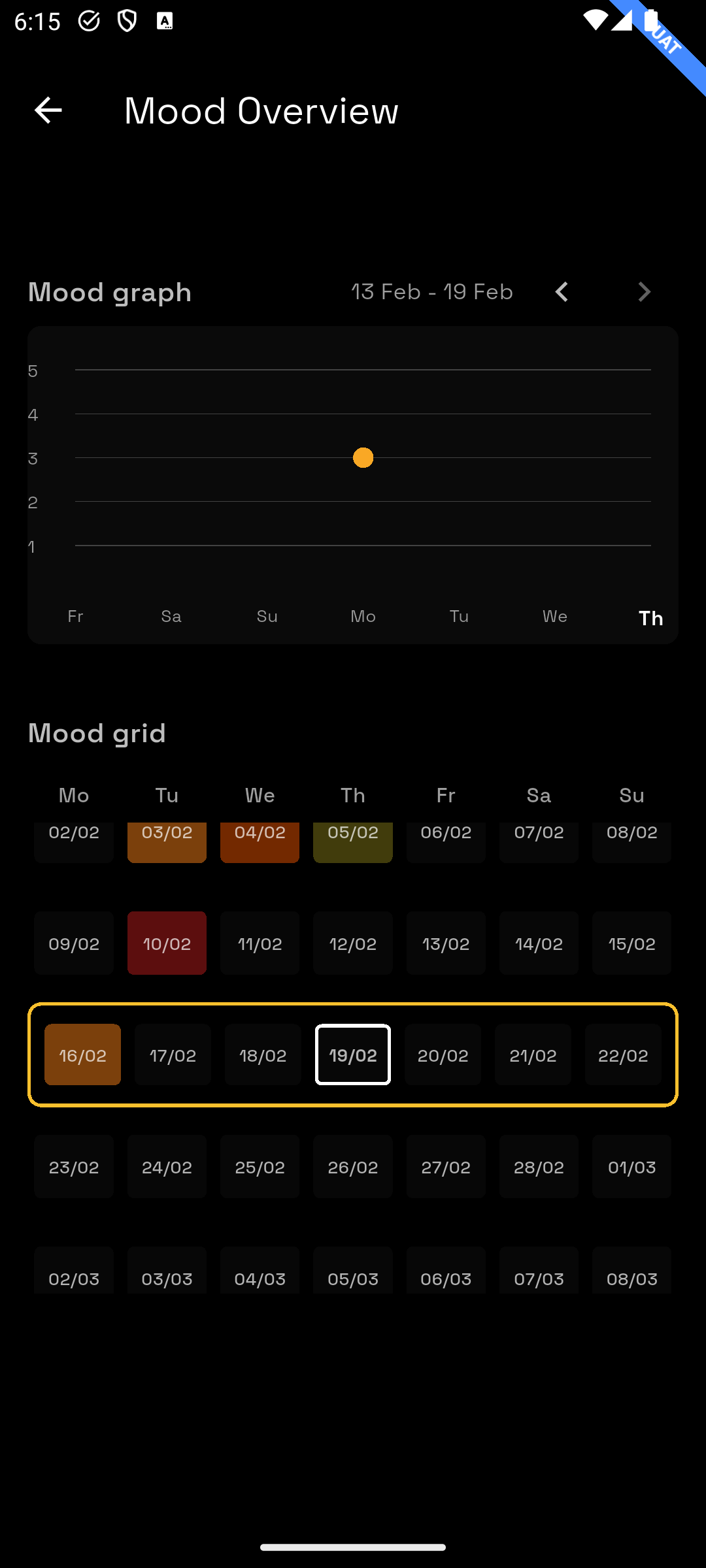Viewport: 706px width, 1568px height.
Task: Click the shield icon in the status bar
Action: pyautogui.click(x=126, y=22)
